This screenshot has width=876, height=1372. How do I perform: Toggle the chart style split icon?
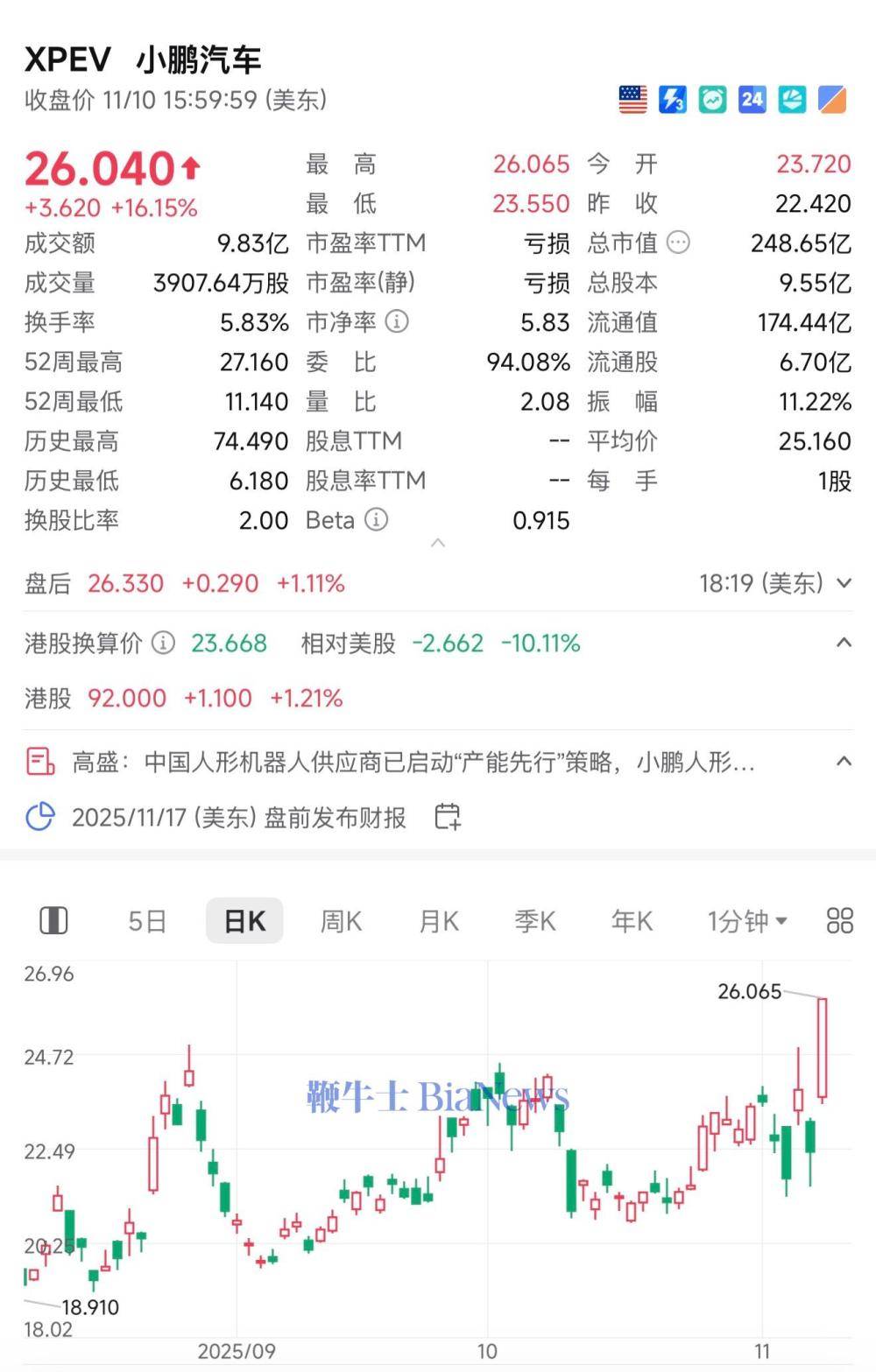(x=54, y=921)
